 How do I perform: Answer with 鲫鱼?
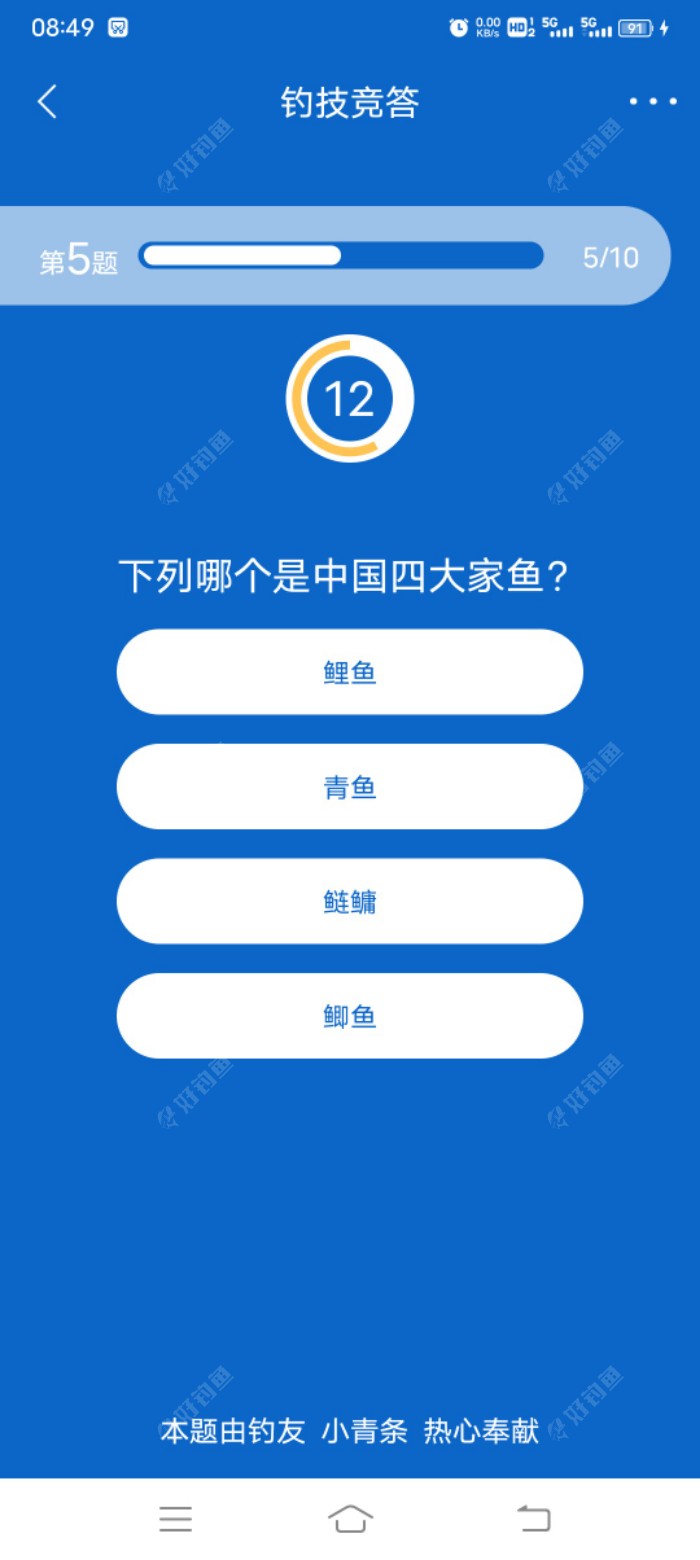point(350,1016)
